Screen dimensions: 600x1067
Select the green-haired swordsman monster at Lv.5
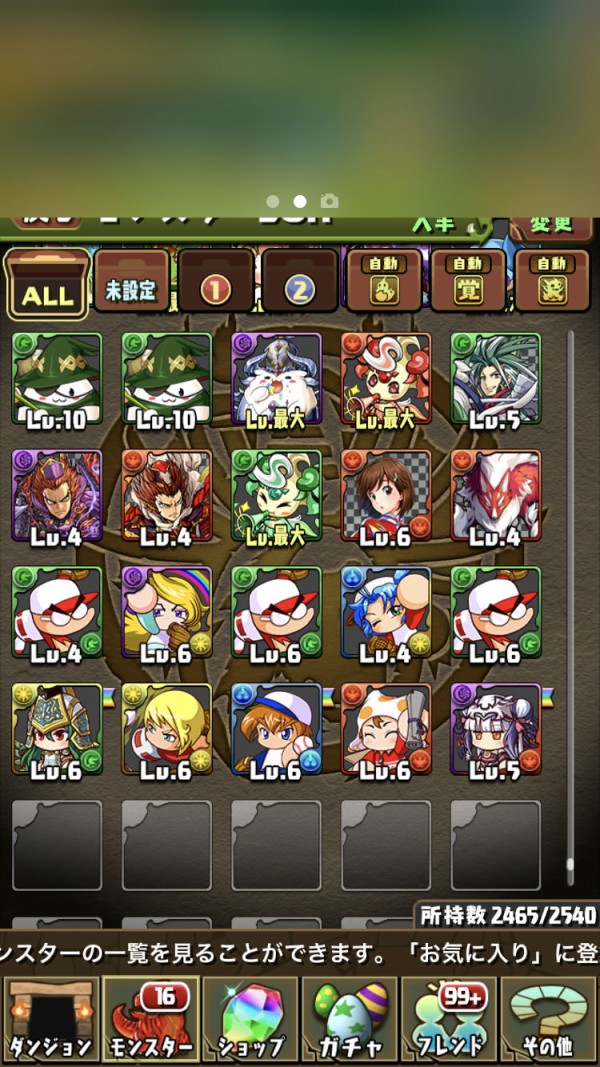click(496, 380)
